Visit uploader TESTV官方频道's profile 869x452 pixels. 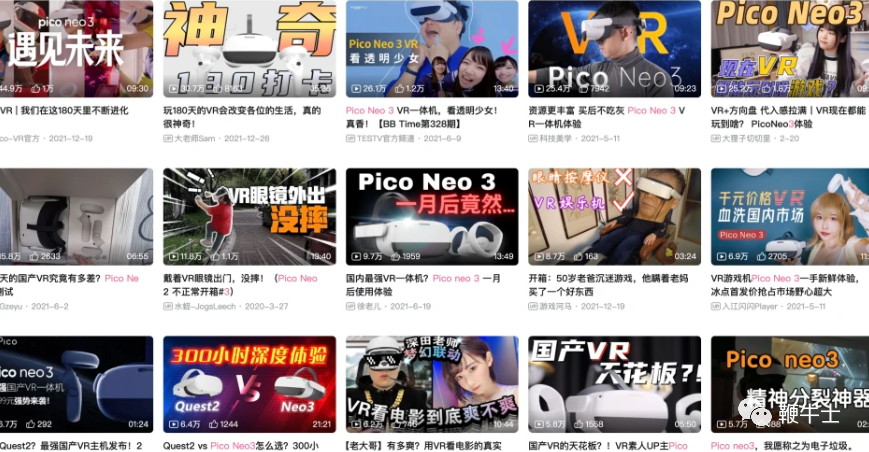pyautogui.click(x=389, y=138)
